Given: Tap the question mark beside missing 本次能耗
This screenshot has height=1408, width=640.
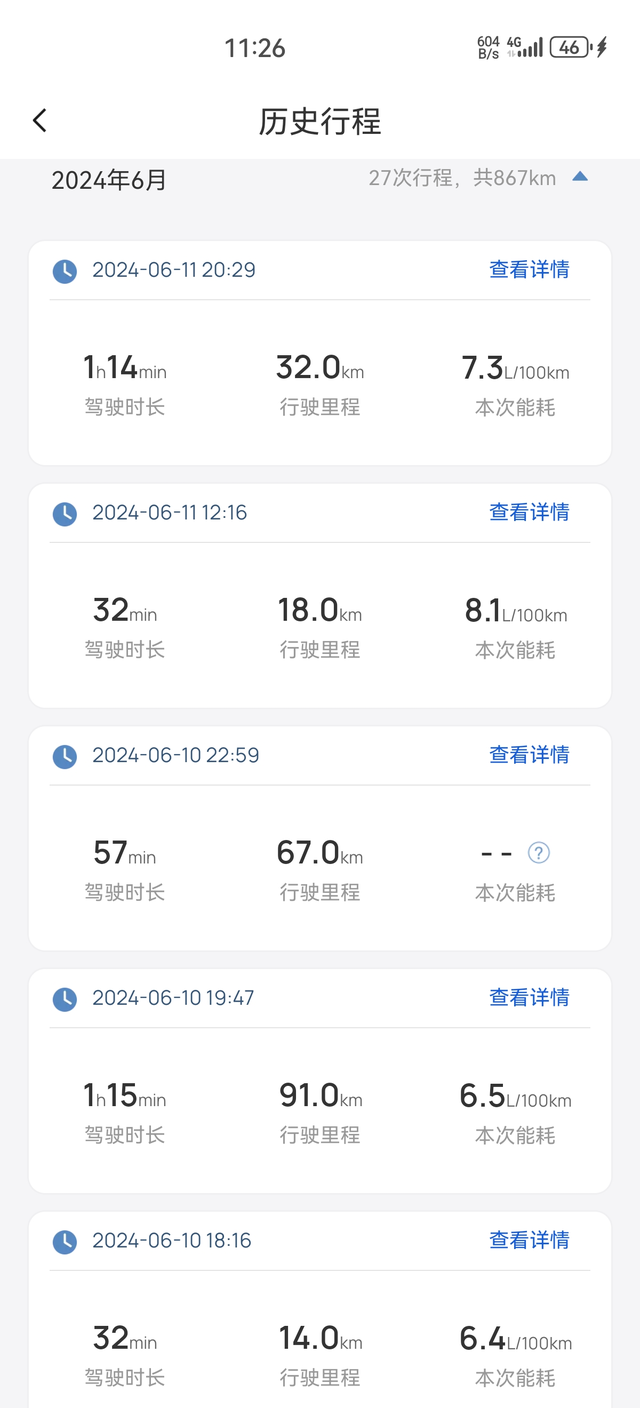Looking at the screenshot, I should pyautogui.click(x=539, y=853).
